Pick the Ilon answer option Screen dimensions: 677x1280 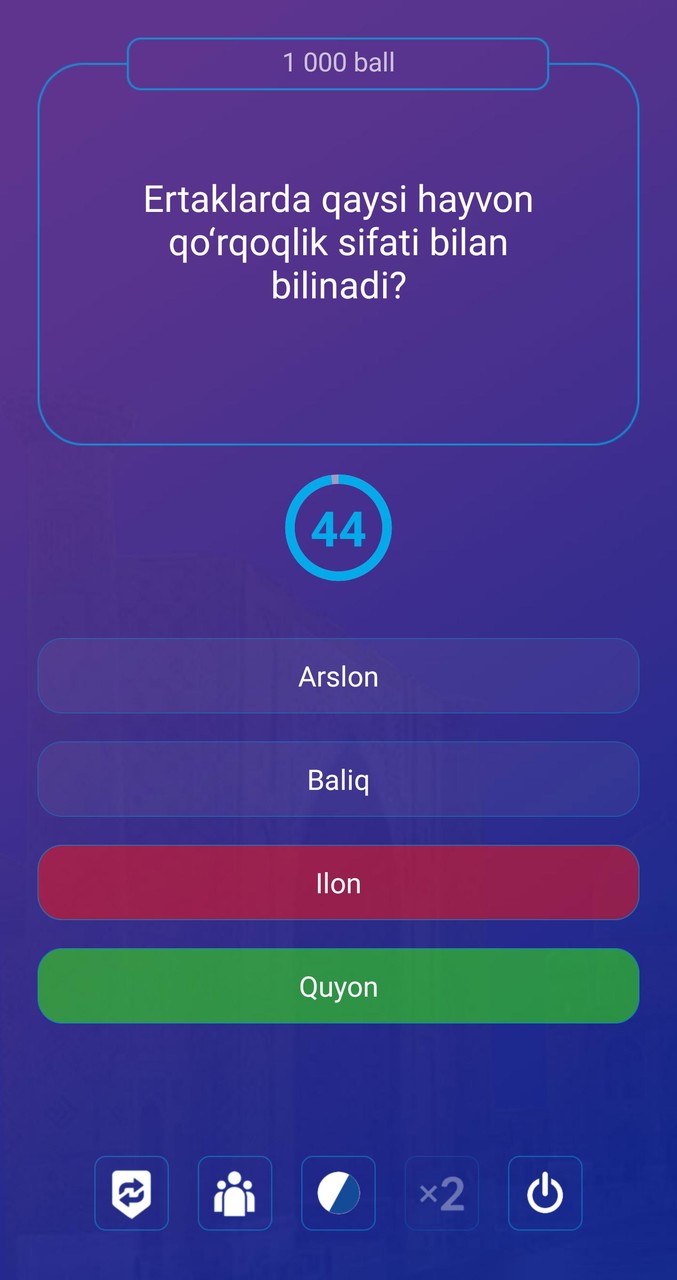[x=338, y=883]
